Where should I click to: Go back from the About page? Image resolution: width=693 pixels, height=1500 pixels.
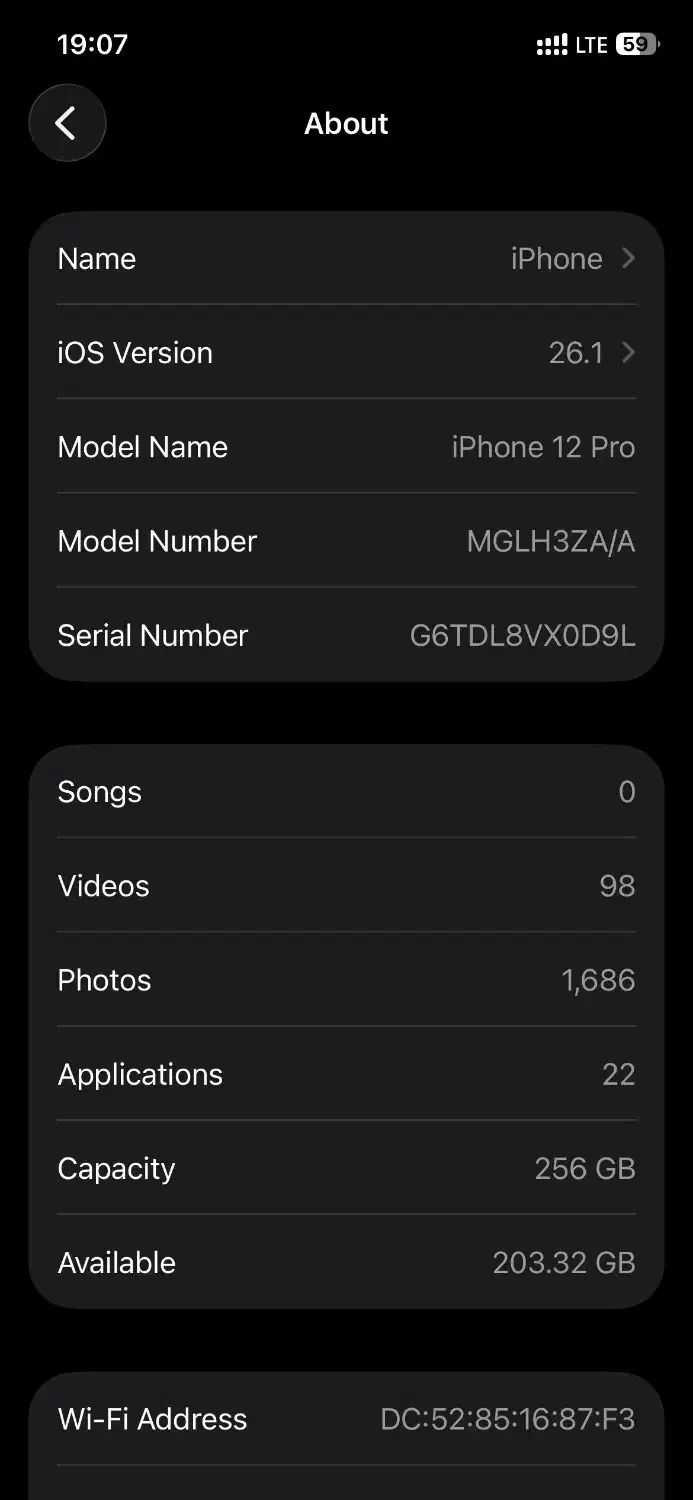(67, 123)
